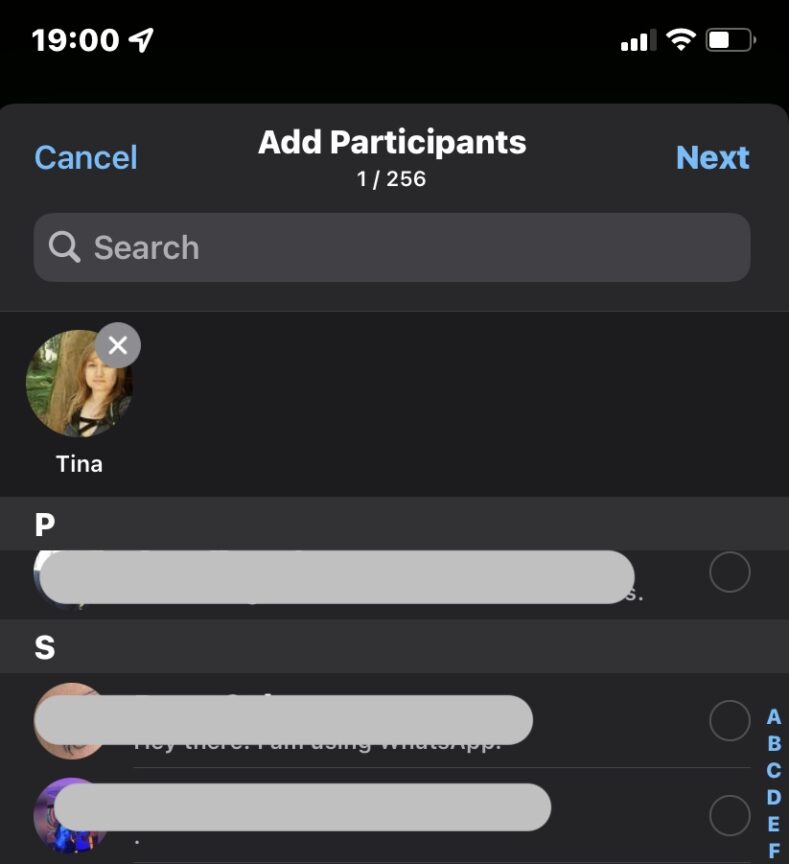Select the contact with "Hey there" status
Viewport: 789px width, 864px height.
(729, 720)
